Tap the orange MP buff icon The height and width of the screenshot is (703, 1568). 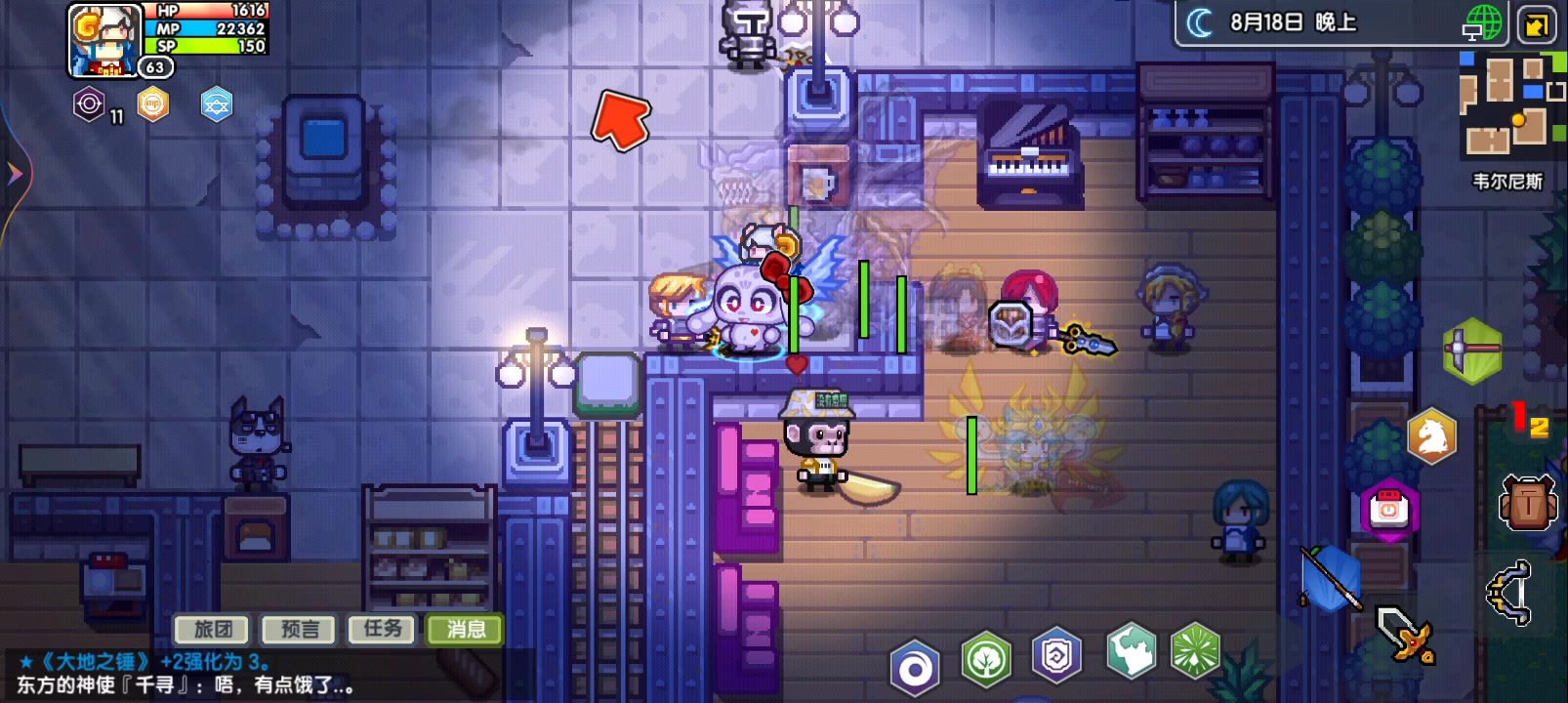(152, 103)
